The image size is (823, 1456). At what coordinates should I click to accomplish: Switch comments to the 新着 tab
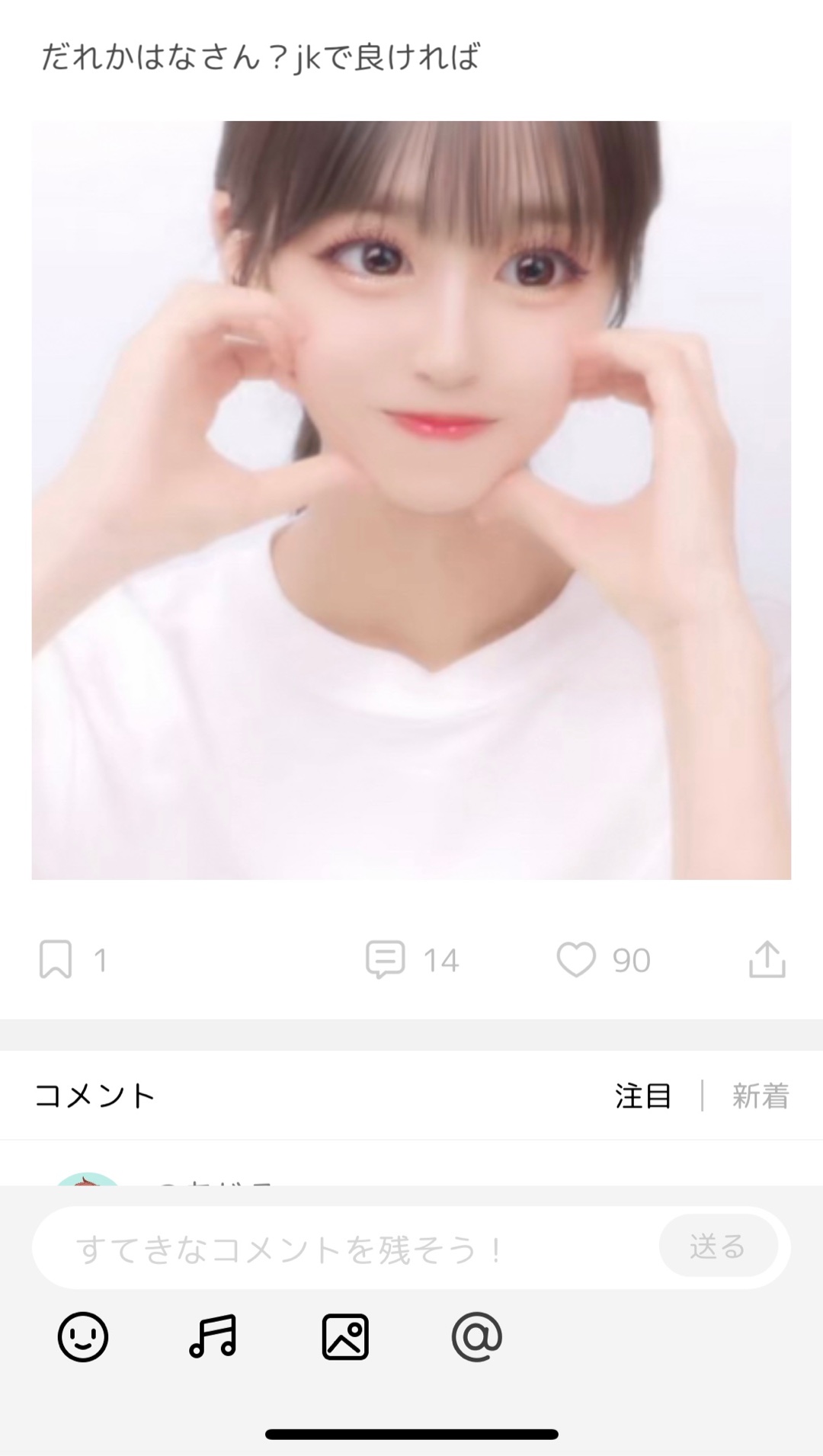tap(761, 1096)
